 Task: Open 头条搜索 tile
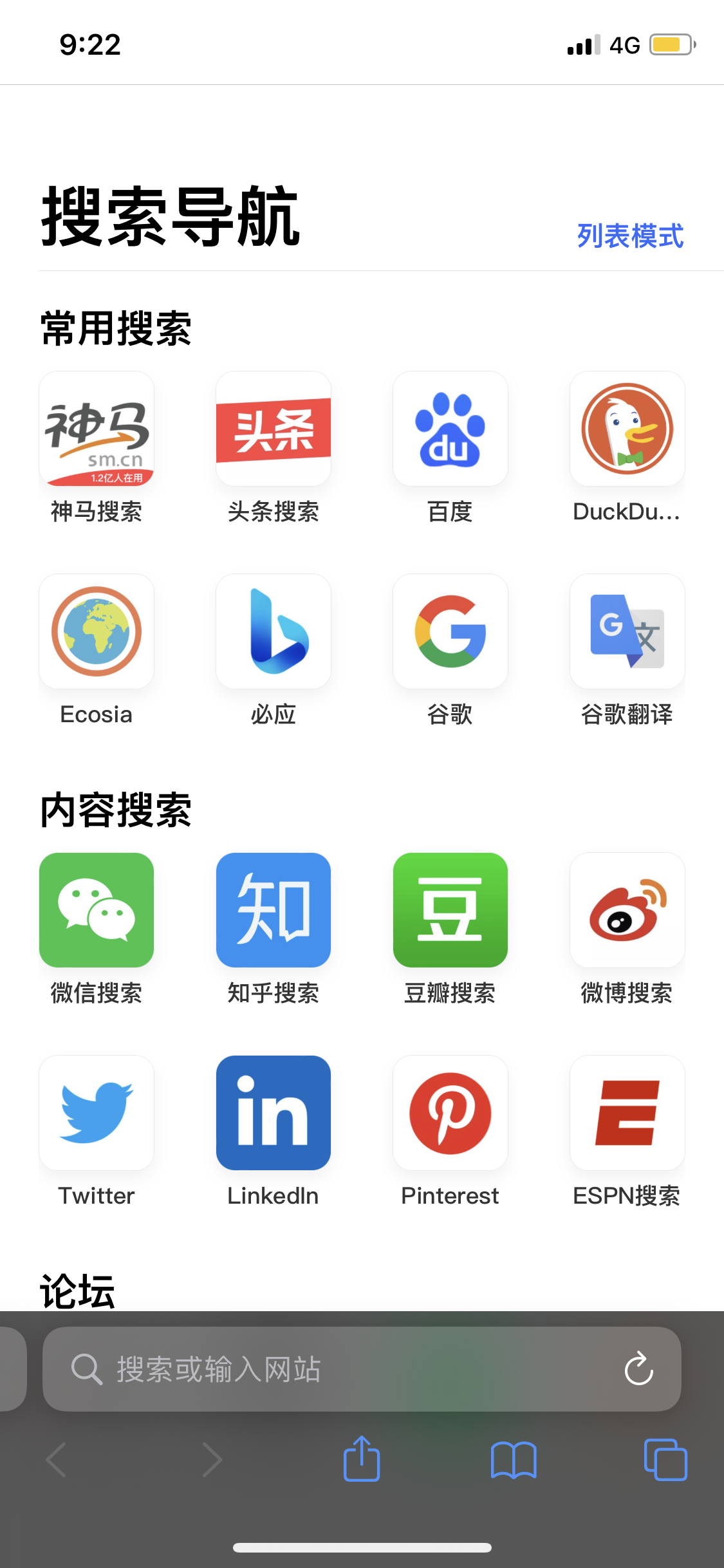pyautogui.click(x=274, y=429)
